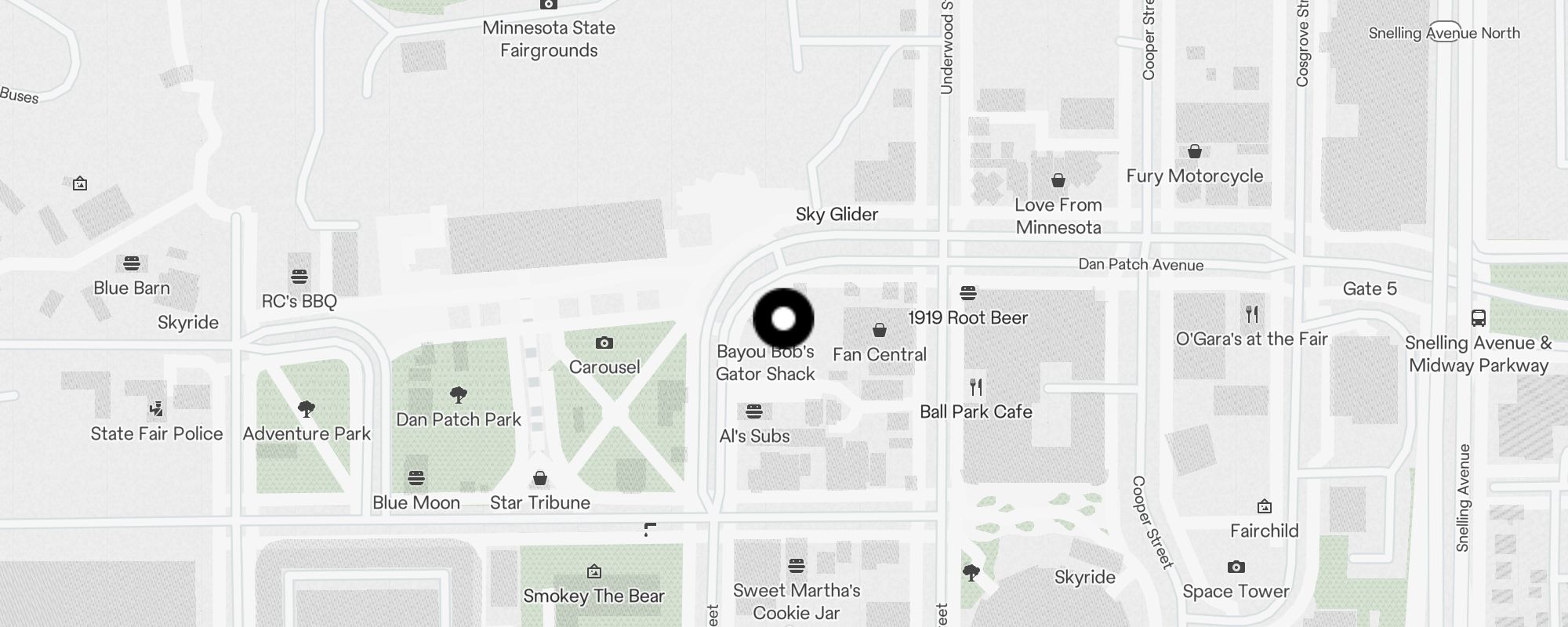Tap the Al's Subs food marker

click(754, 411)
